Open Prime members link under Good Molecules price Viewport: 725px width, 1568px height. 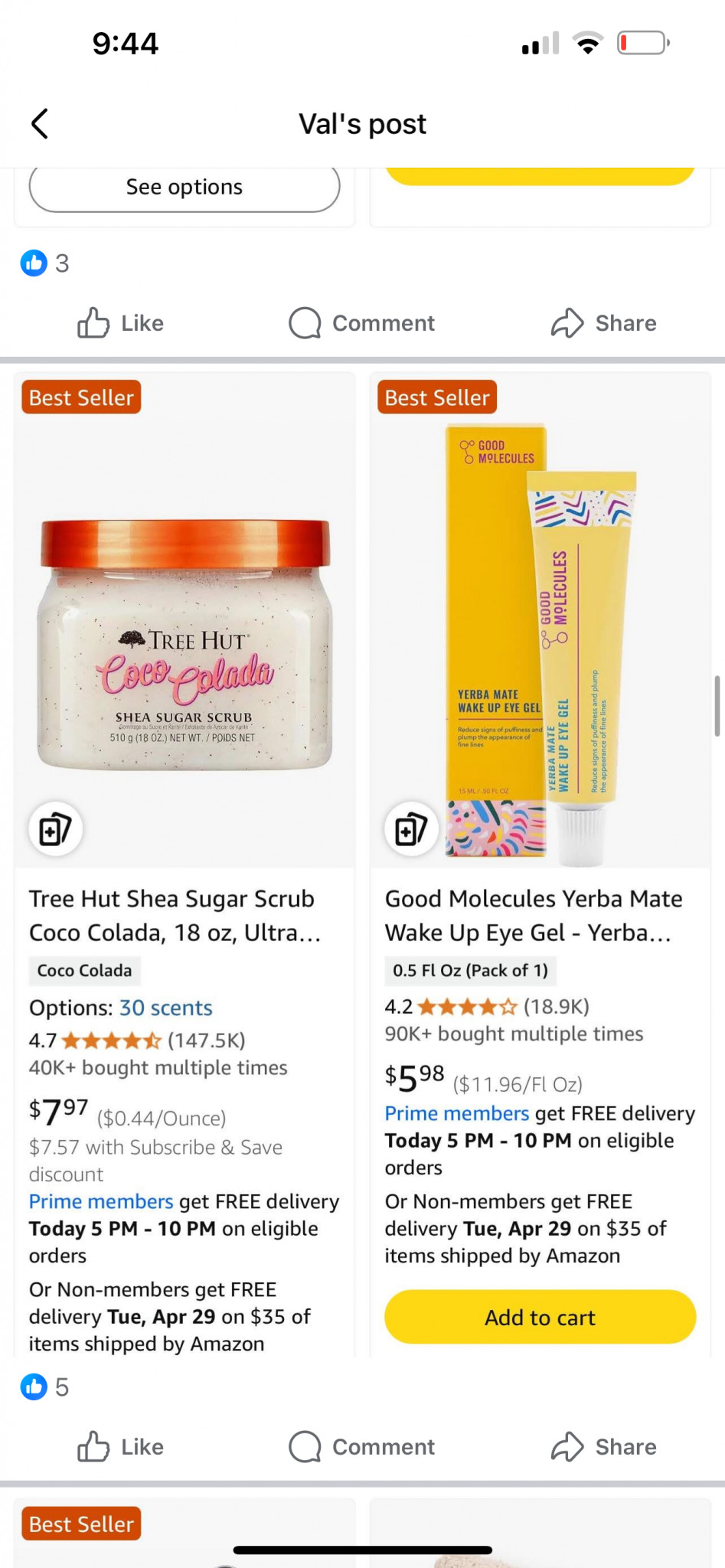pyautogui.click(x=457, y=1113)
